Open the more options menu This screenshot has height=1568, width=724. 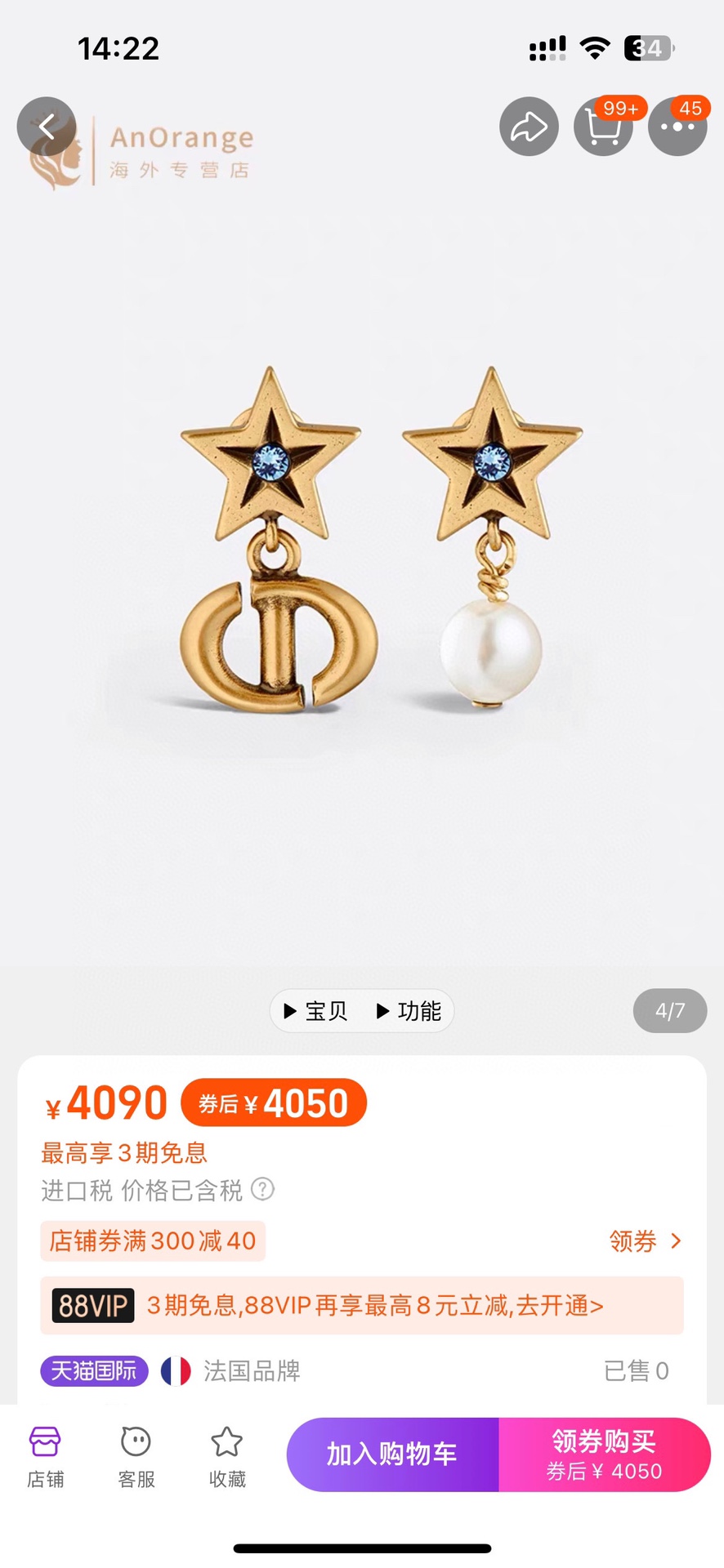point(677,127)
